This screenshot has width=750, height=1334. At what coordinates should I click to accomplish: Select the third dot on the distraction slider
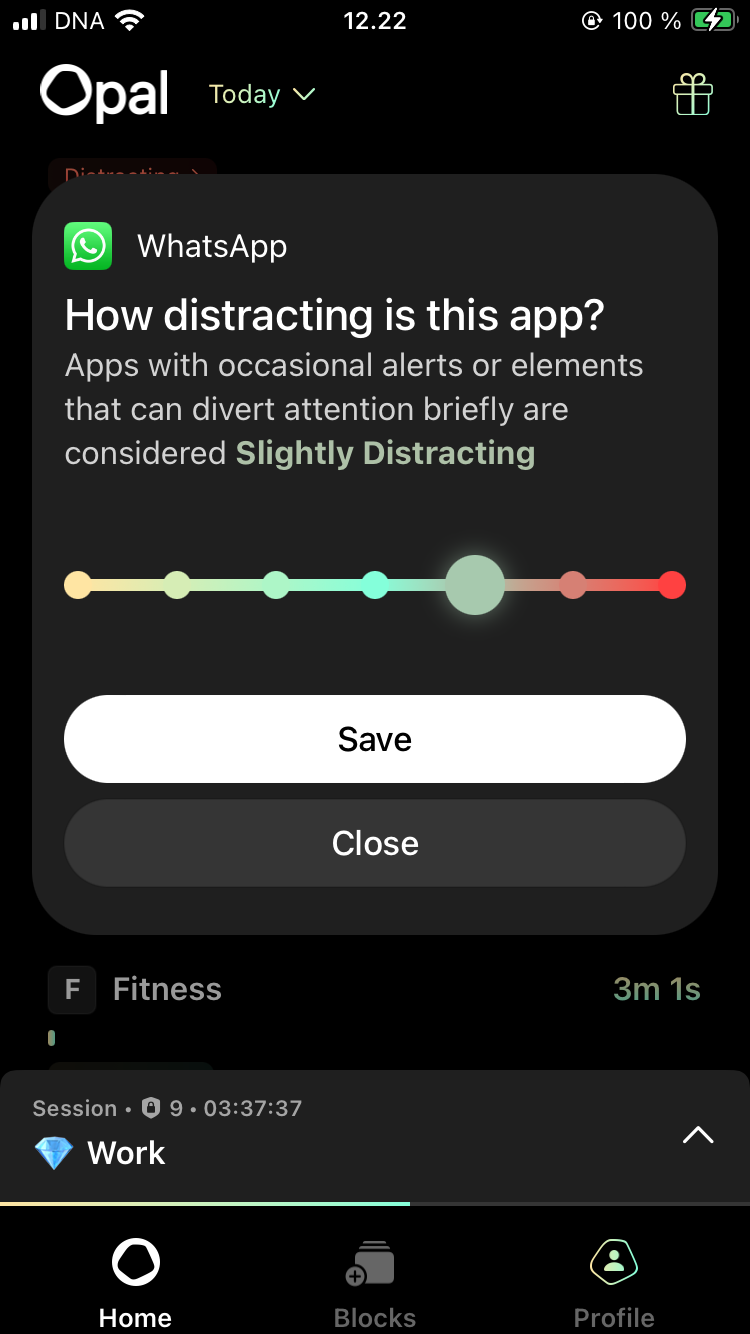[x=276, y=585]
